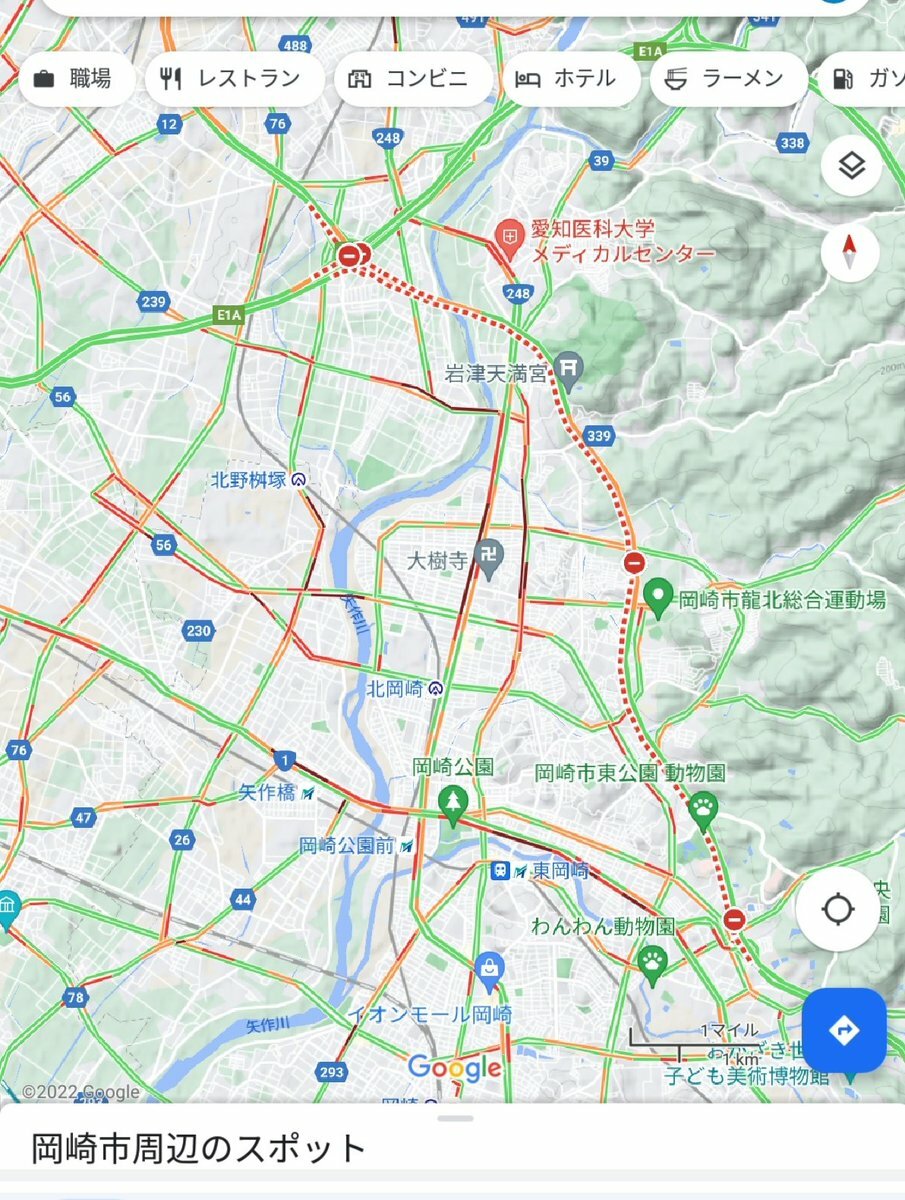The width and height of the screenshot is (905, 1200).
Task: View 岡崎公園 park marker
Action: click(453, 804)
